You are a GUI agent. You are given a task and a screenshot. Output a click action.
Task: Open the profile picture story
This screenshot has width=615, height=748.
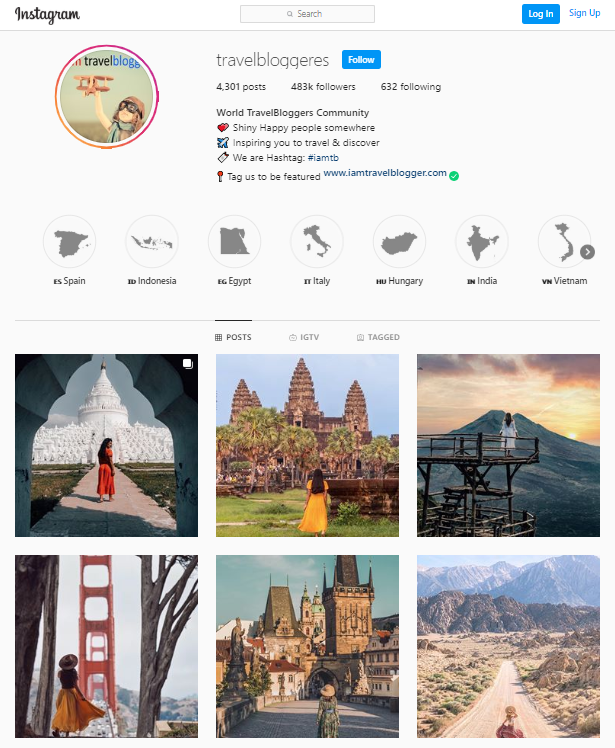coord(105,97)
